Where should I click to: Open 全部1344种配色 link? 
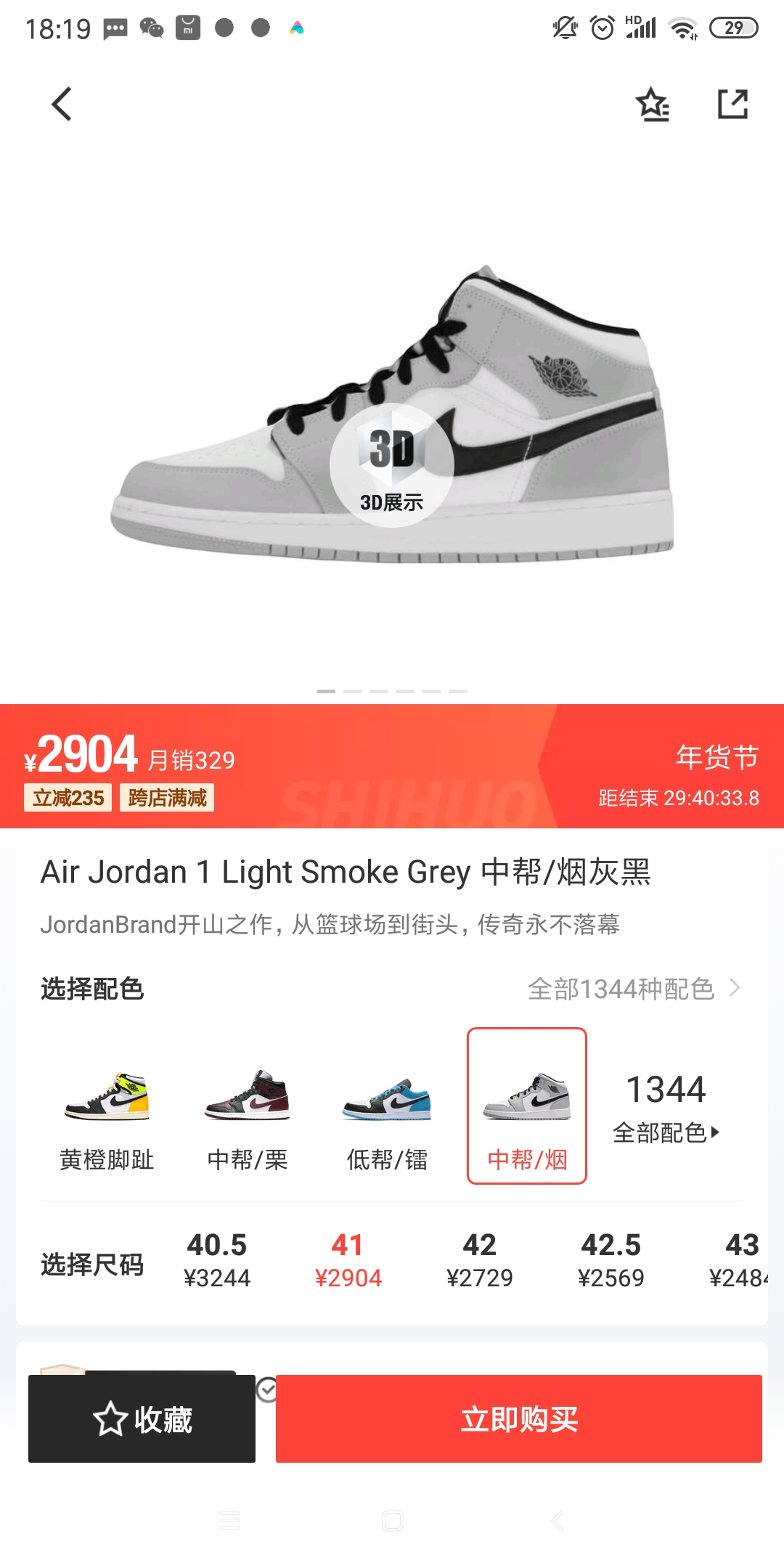coord(633,989)
